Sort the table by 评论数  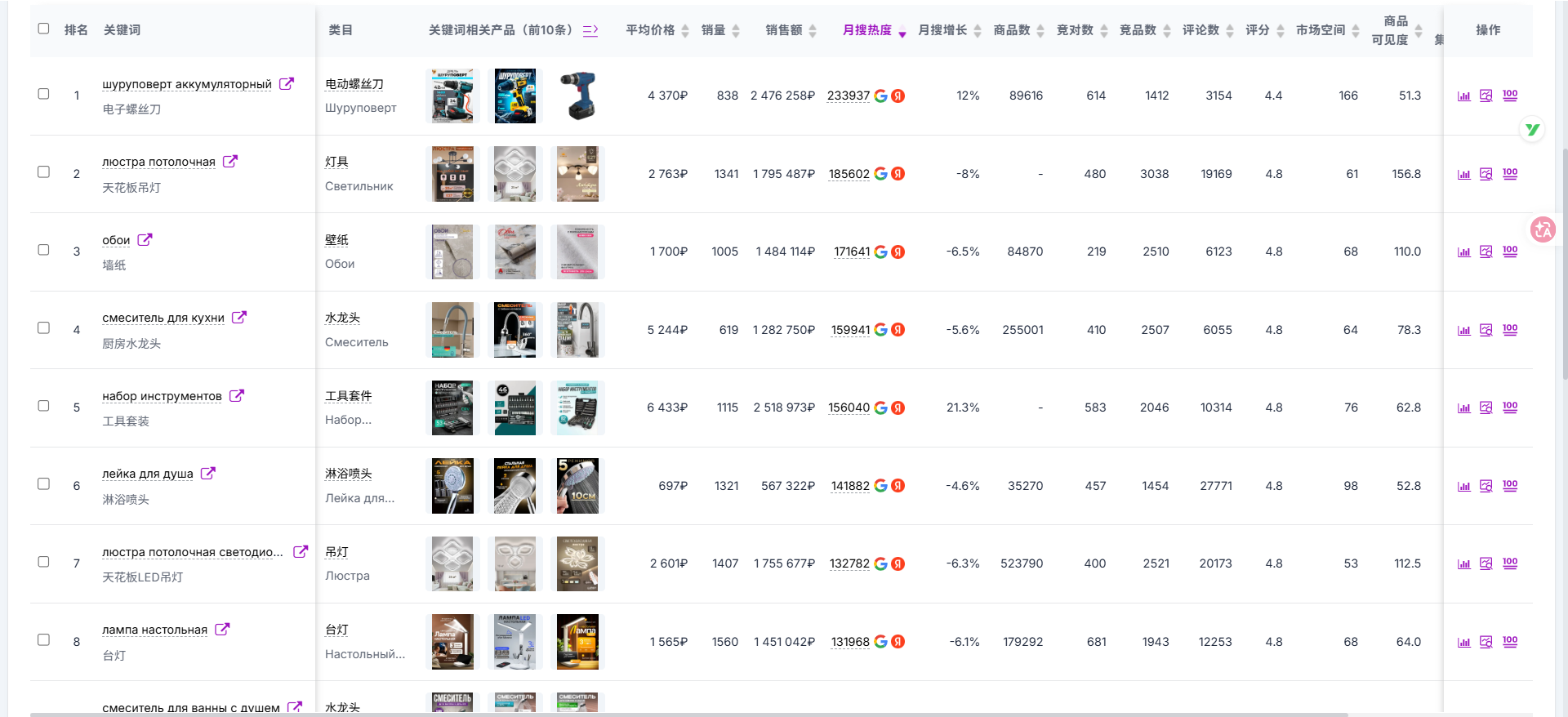tap(1229, 30)
